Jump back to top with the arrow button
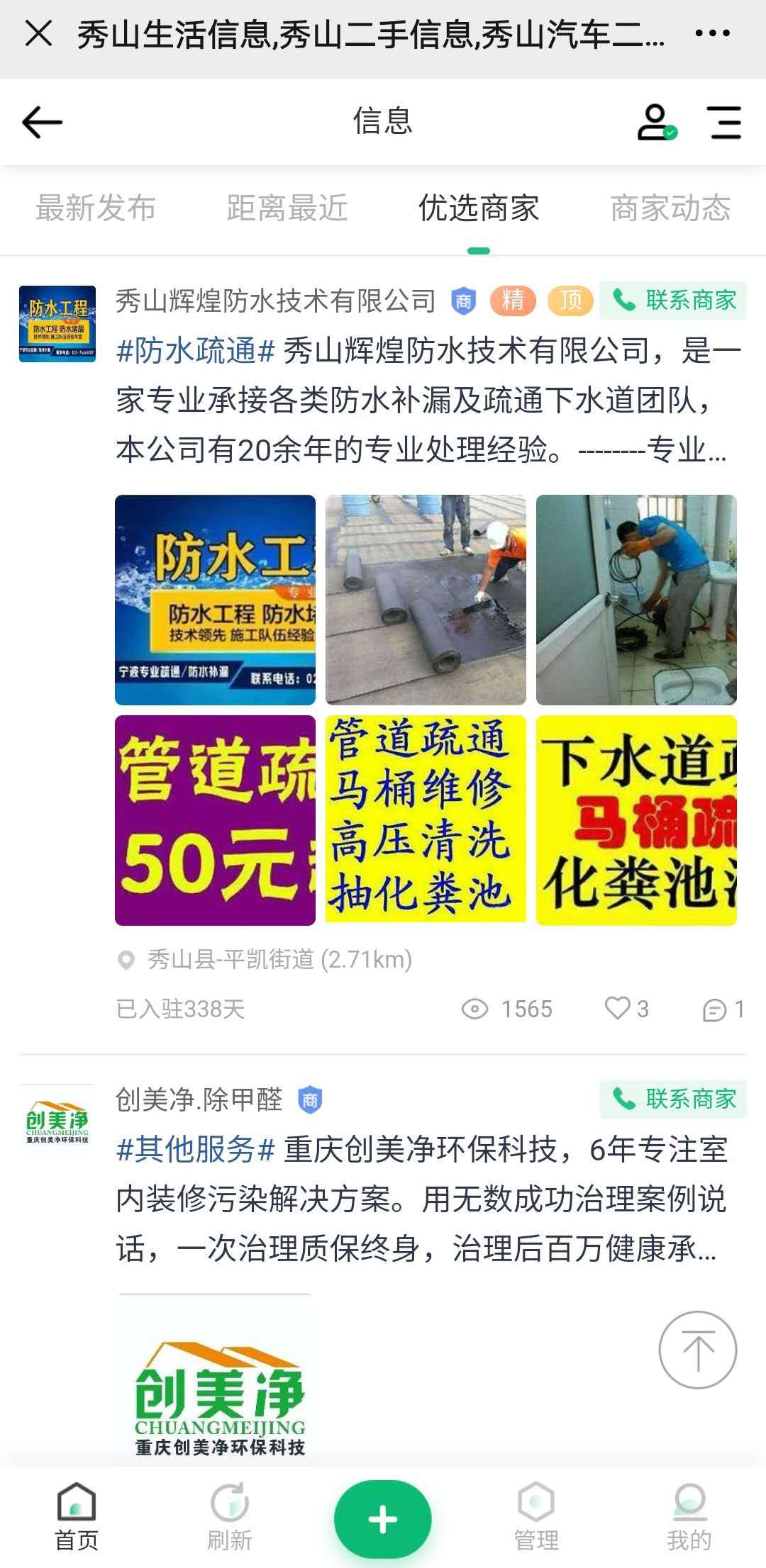766x1568 pixels. tap(698, 1350)
